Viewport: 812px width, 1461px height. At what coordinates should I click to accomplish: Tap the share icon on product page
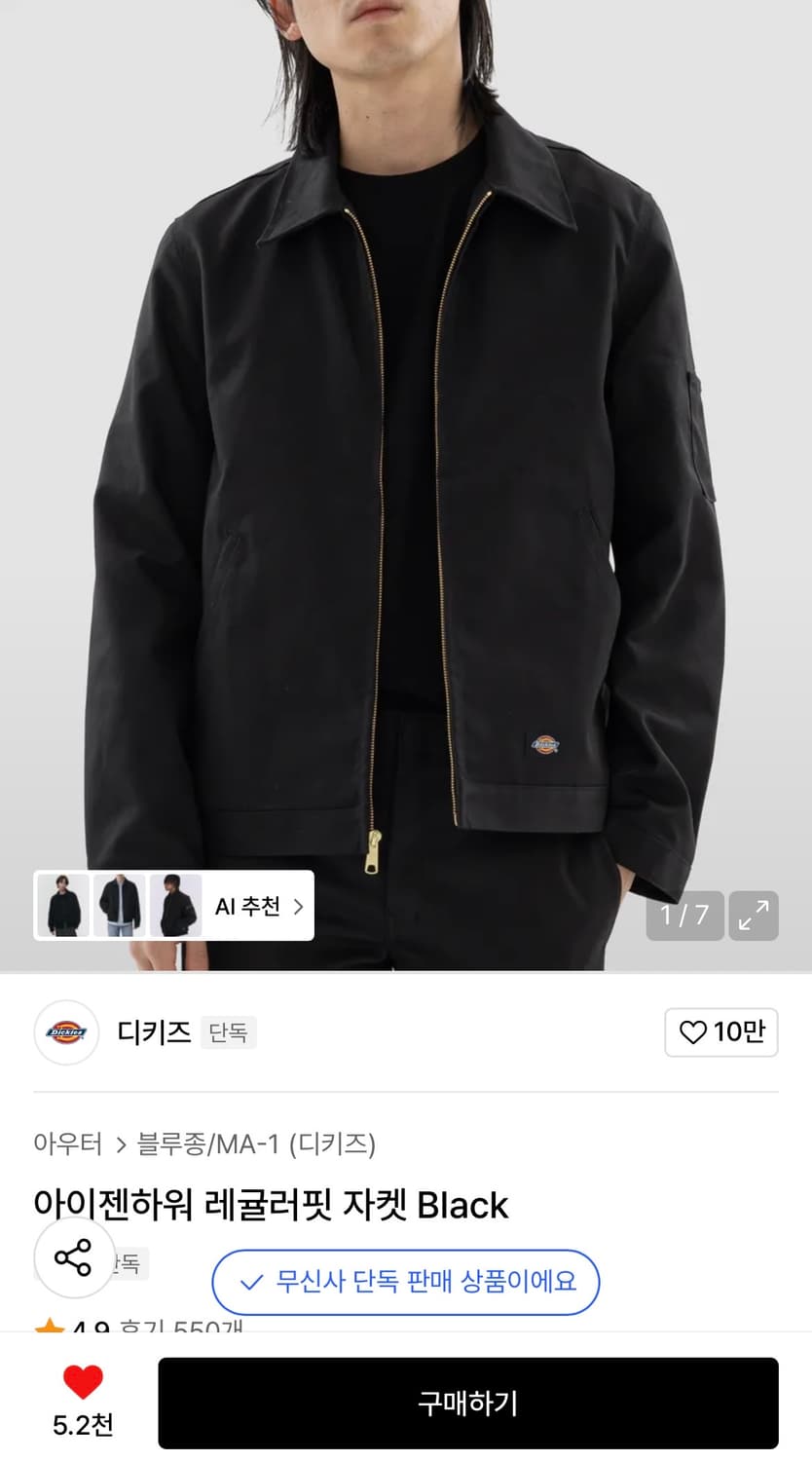(74, 1257)
